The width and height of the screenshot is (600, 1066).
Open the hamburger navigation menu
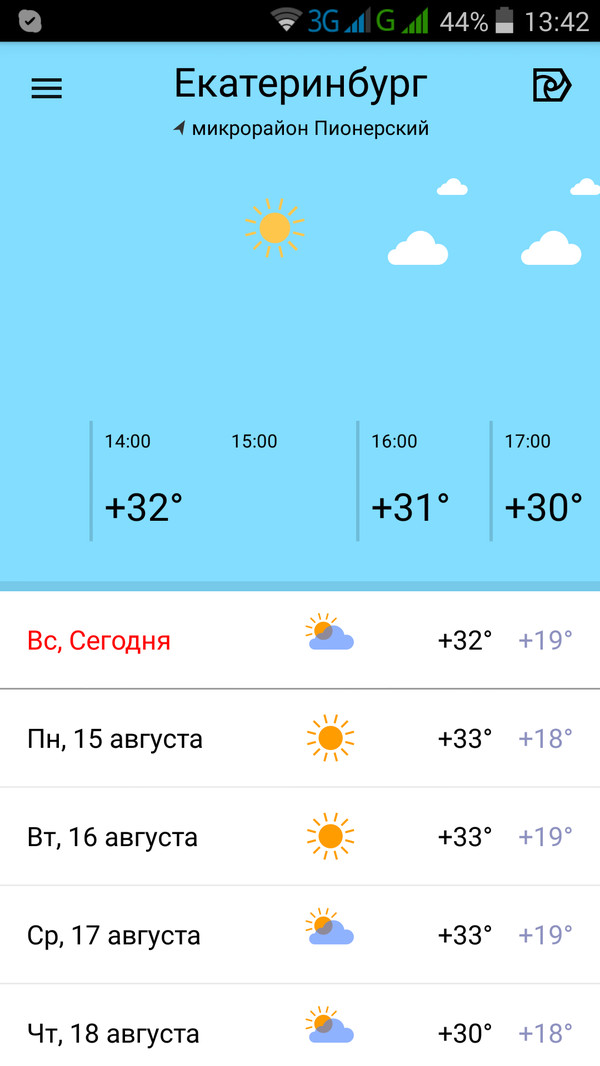47,88
